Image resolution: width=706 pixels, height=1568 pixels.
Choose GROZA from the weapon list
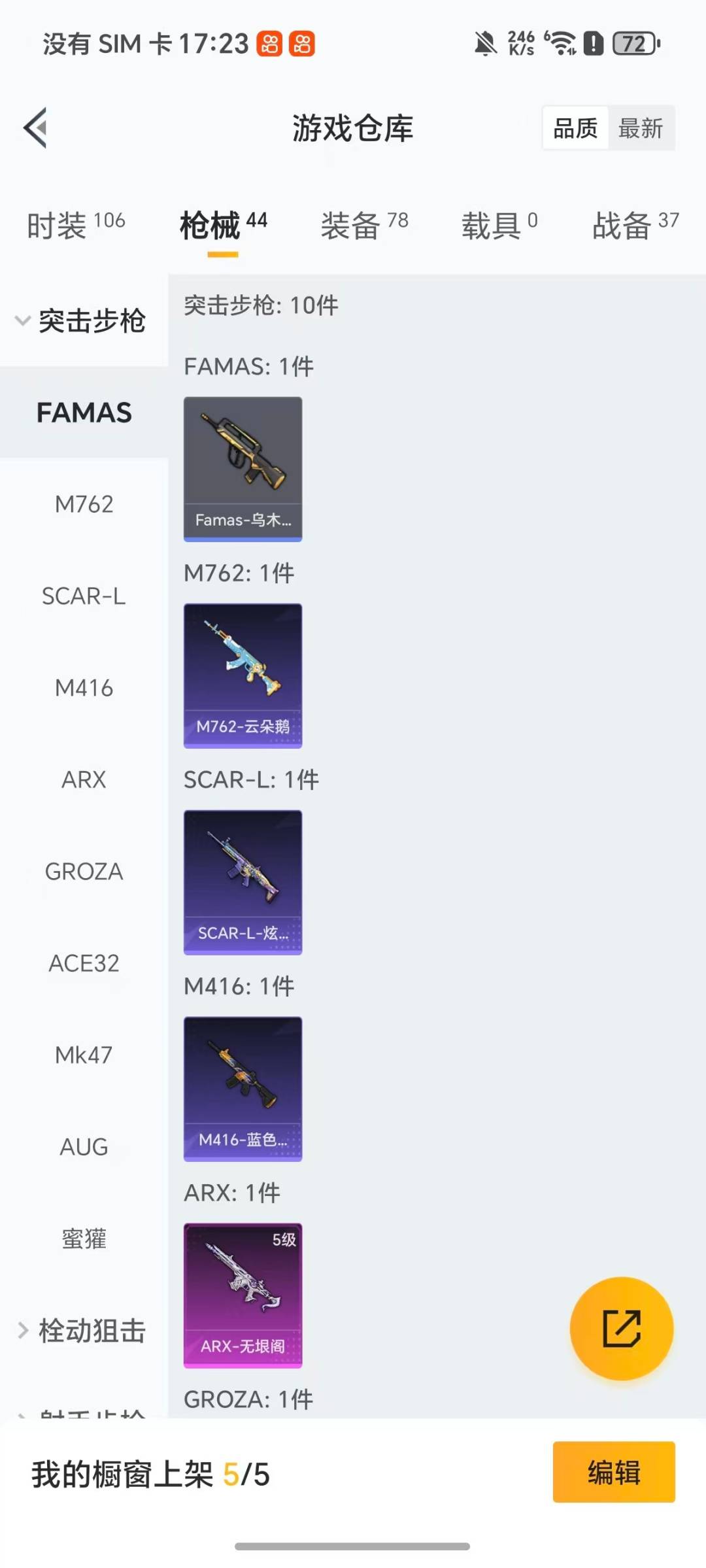point(84,872)
